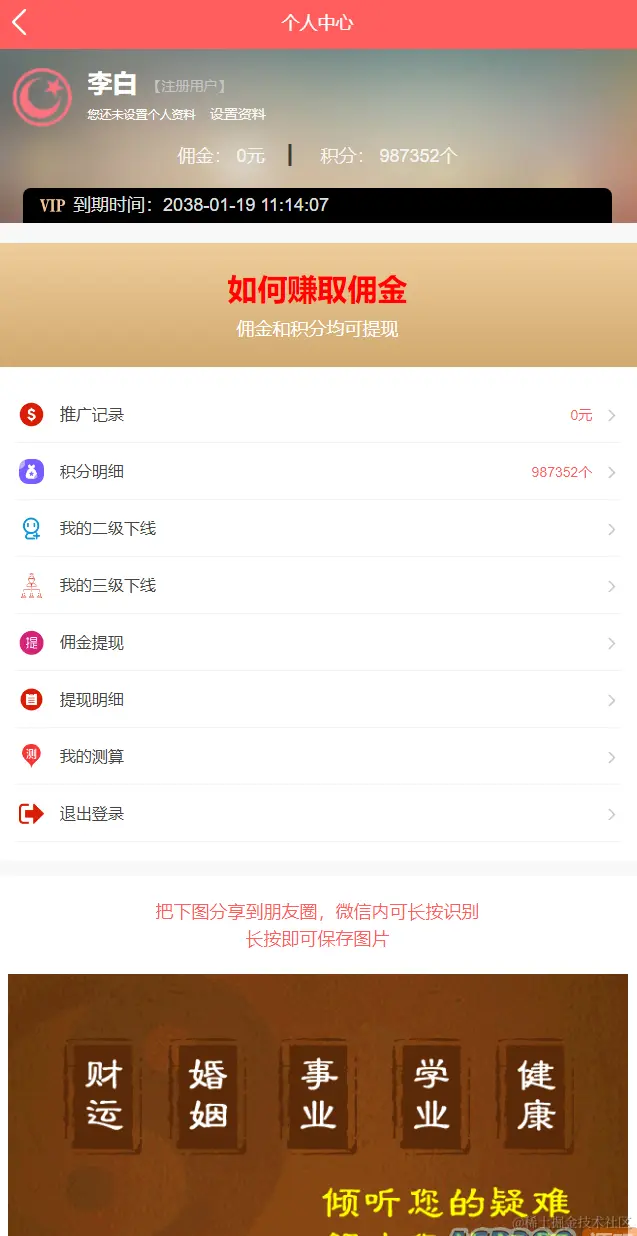Open 提现明细 row
Screen dimensions: 637x1236
click(318, 700)
